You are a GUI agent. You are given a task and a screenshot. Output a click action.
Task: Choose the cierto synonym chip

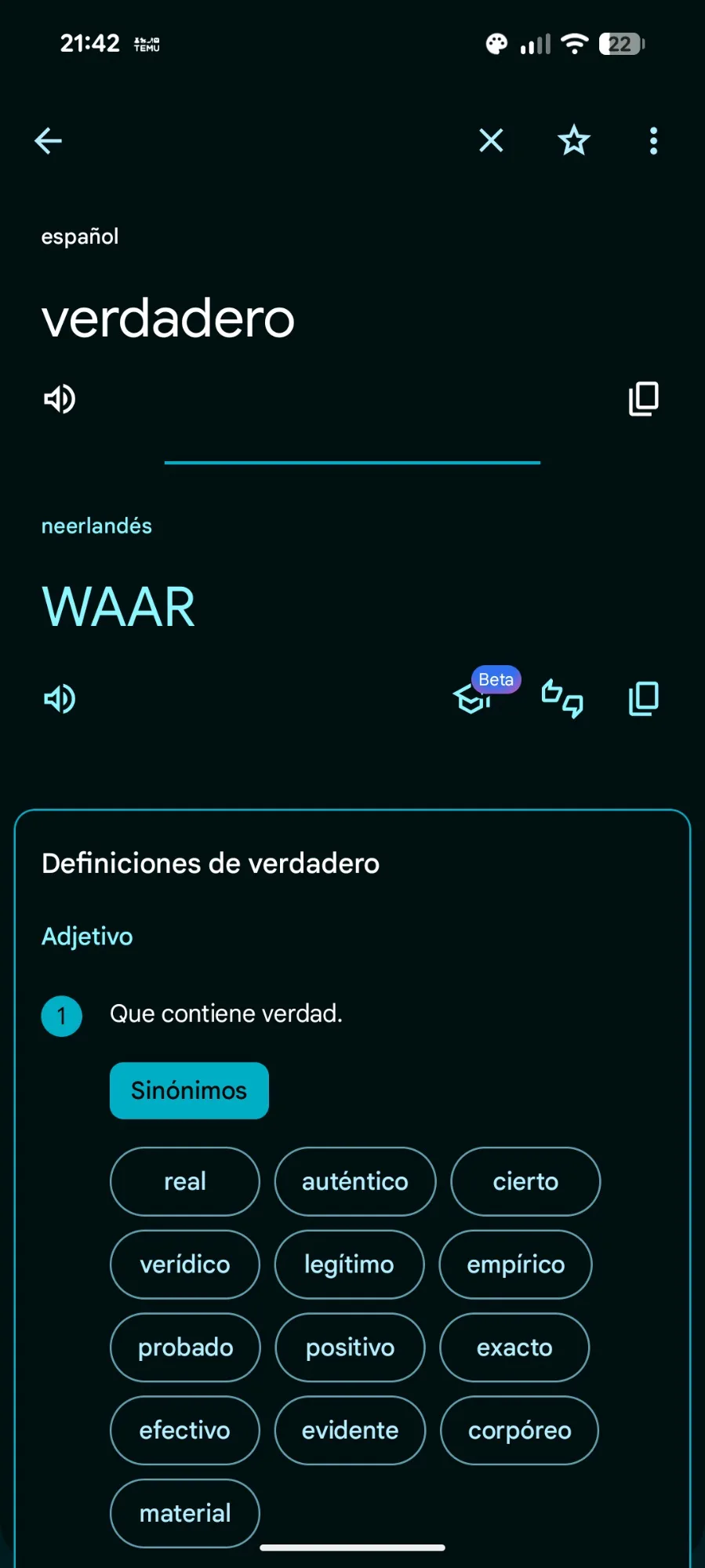525,1181
